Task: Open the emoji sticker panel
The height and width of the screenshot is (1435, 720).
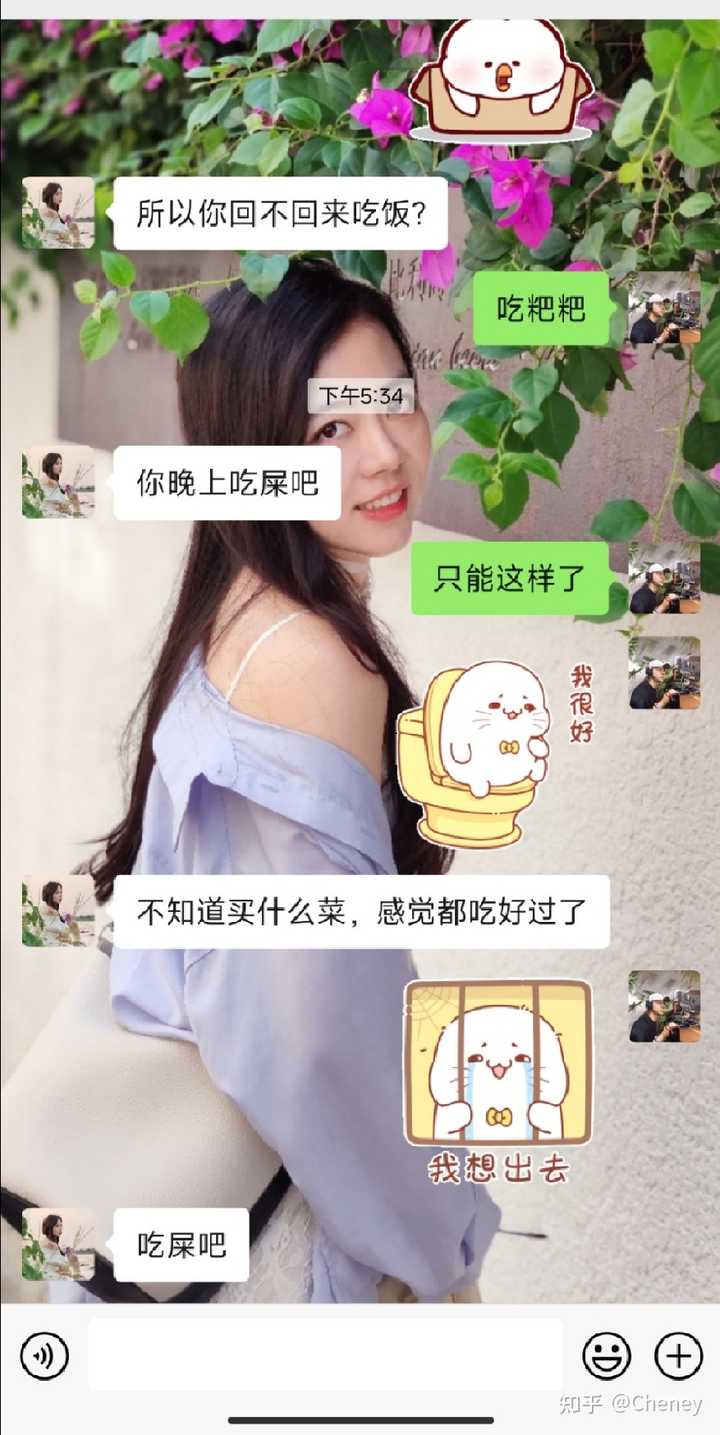Action: point(606,1356)
